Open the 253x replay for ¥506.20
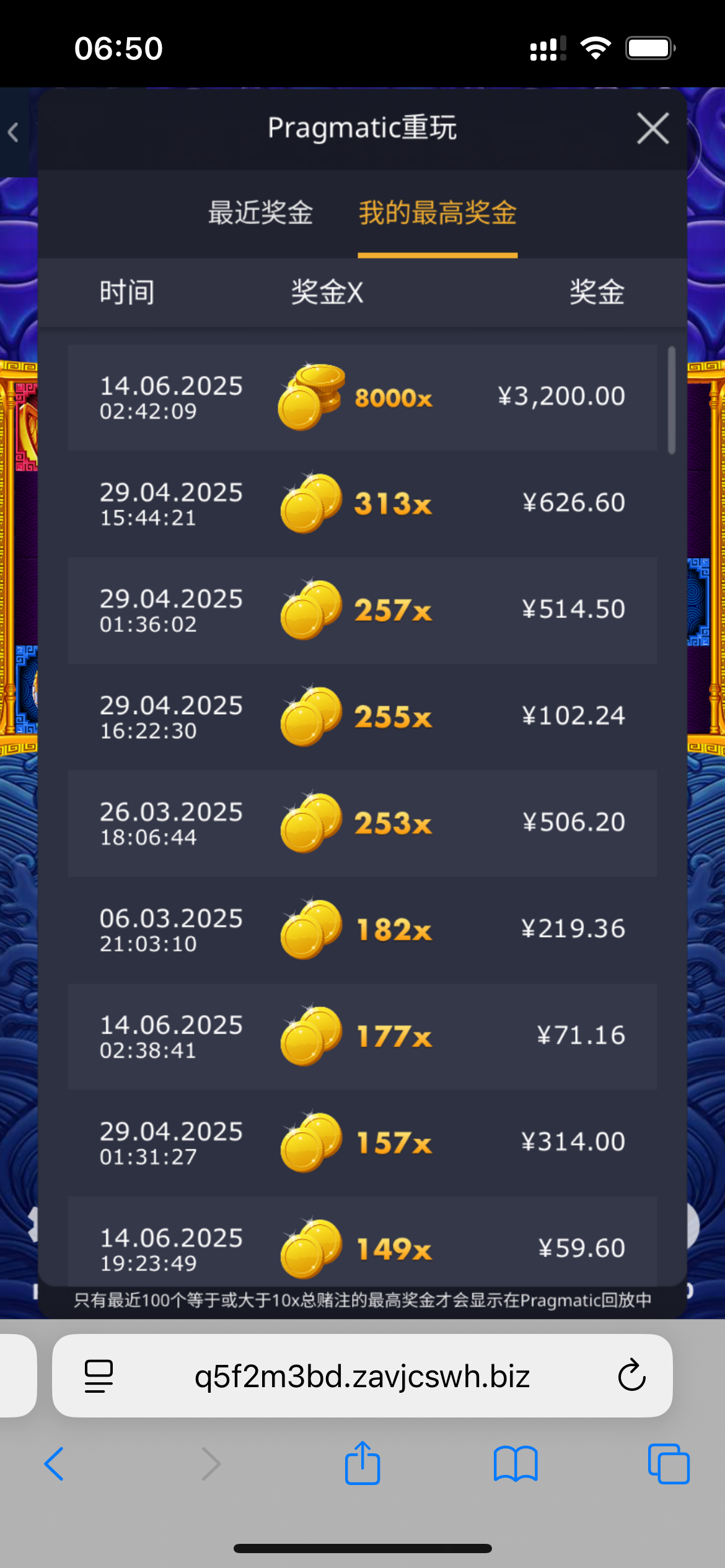 click(362, 823)
